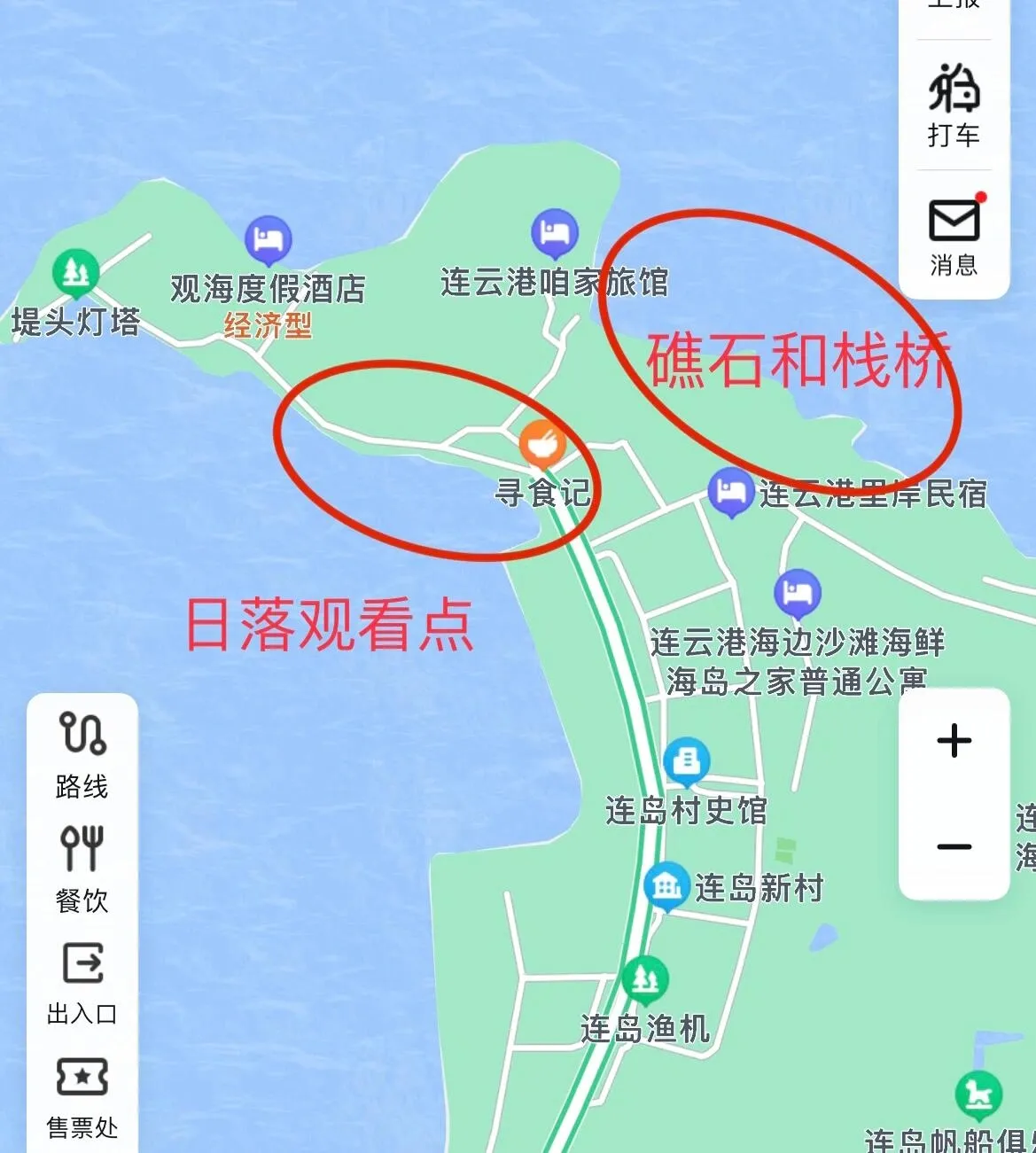Show 售票处 ticket offices
Image resolution: width=1036 pixels, height=1153 pixels.
point(82,1095)
